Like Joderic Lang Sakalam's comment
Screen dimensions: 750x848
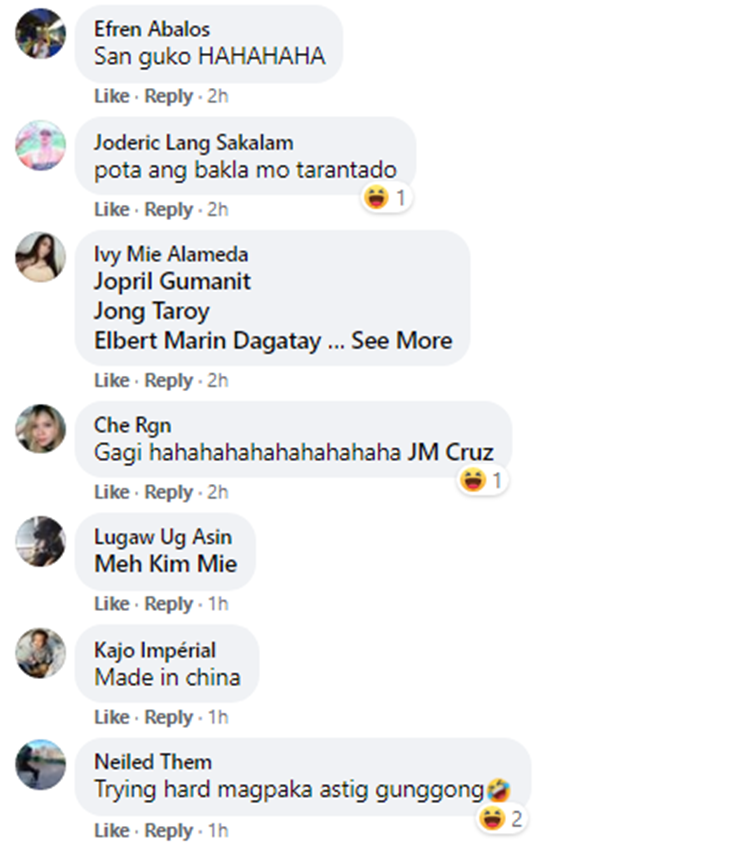click(x=111, y=209)
